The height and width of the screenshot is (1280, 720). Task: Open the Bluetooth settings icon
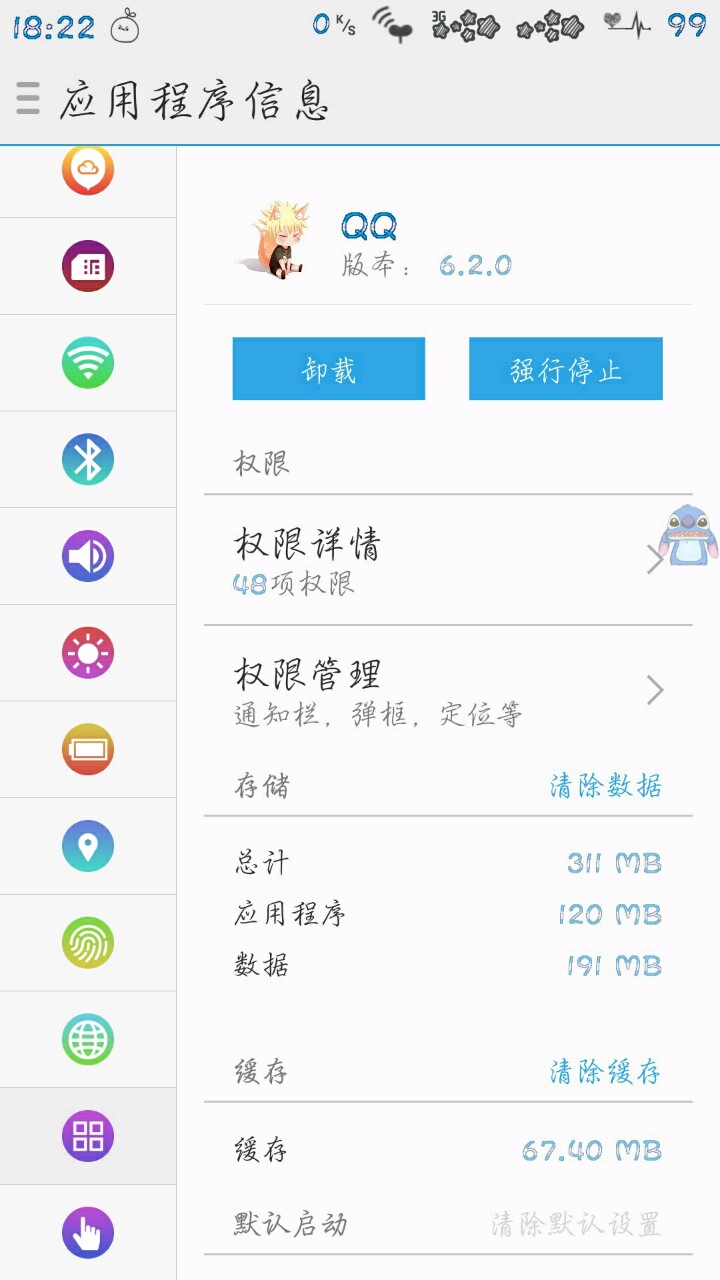[88, 460]
